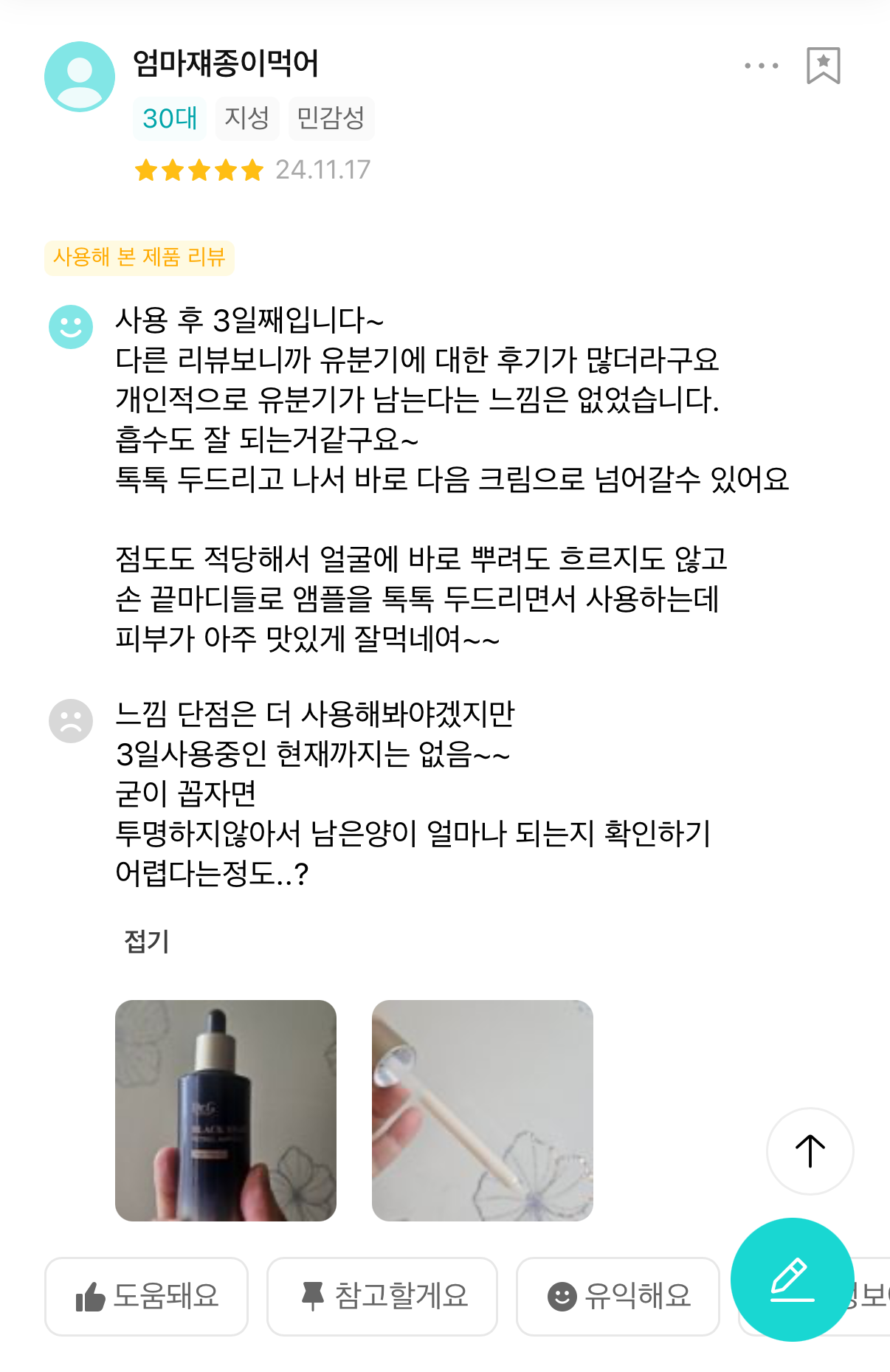This screenshot has height=1372, width=890.
Task: Bookmark this review
Action: click(x=823, y=66)
